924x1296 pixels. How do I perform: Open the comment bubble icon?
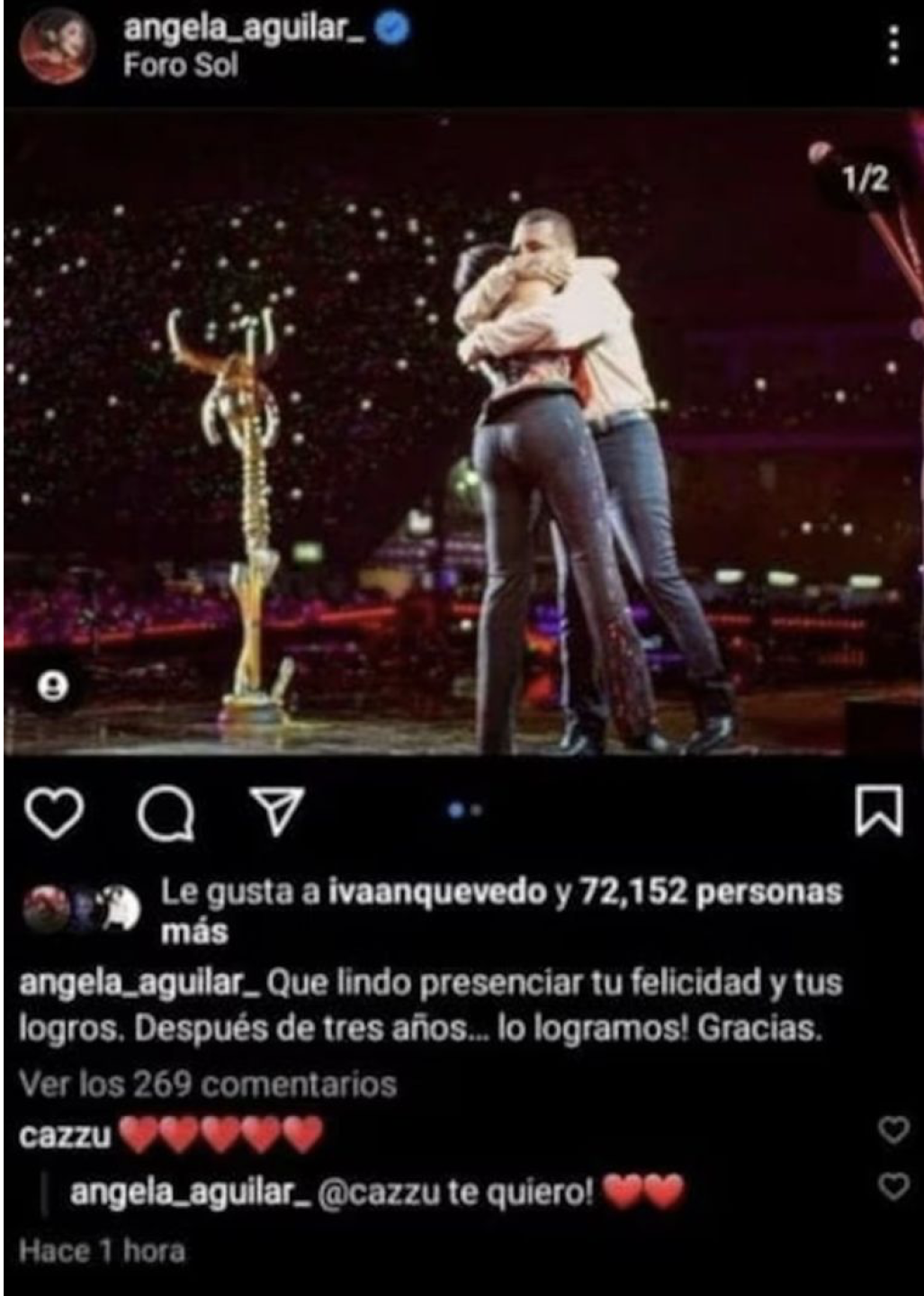[x=166, y=813]
